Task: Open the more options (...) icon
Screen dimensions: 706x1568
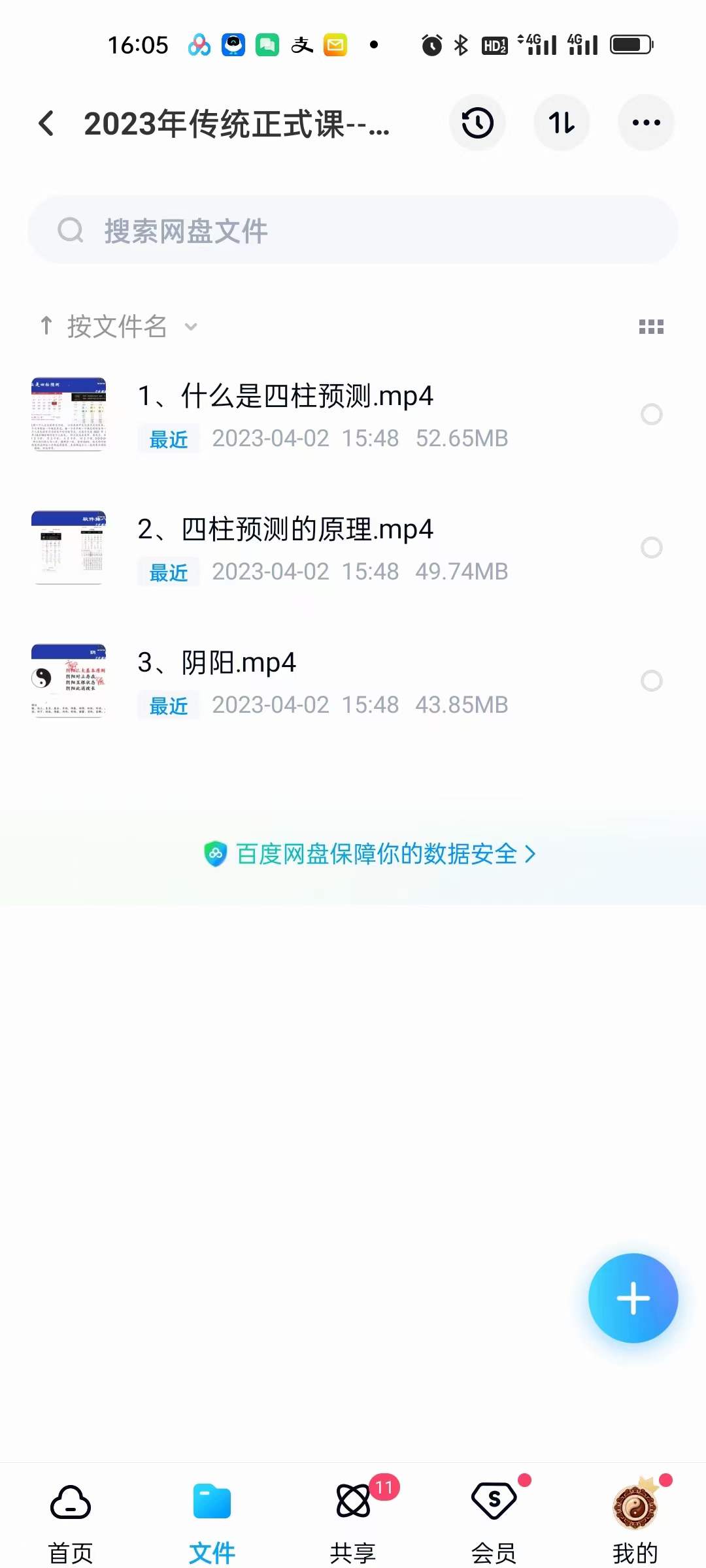Action: (x=646, y=123)
